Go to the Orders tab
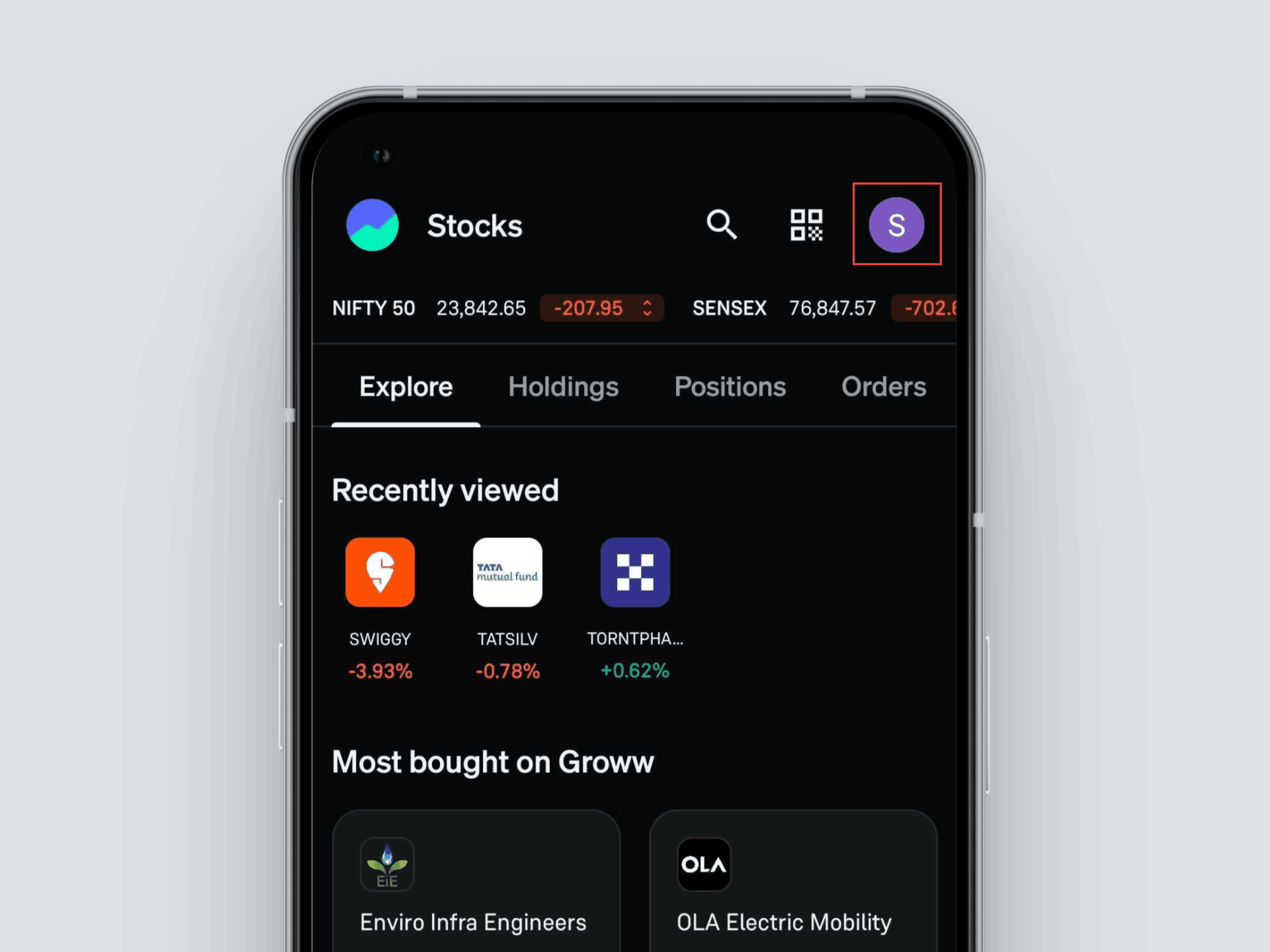Image resolution: width=1270 pixels, height=952 pixels. [x=883, y=387]
